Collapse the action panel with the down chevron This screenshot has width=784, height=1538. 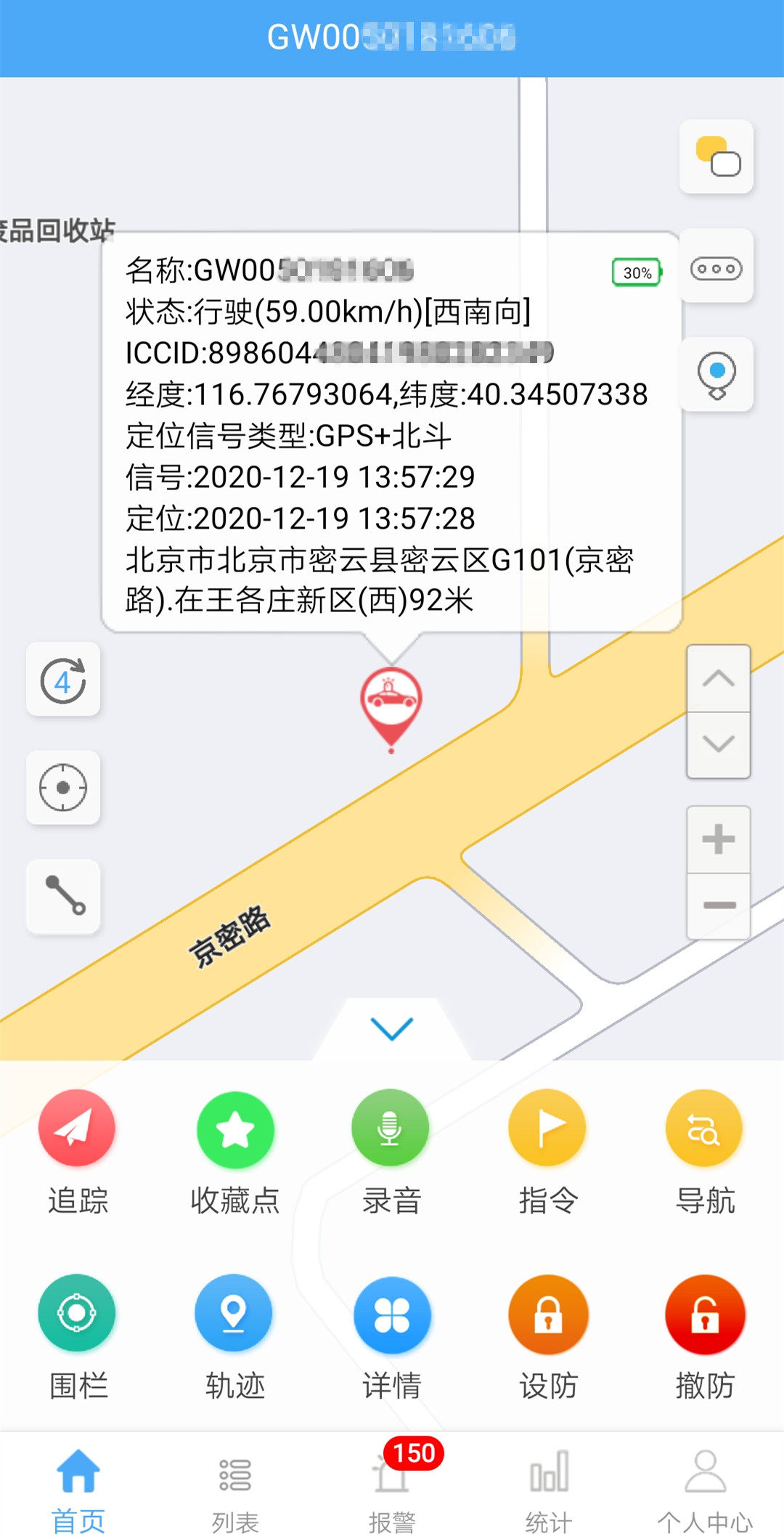click(x=392, y=1028)
